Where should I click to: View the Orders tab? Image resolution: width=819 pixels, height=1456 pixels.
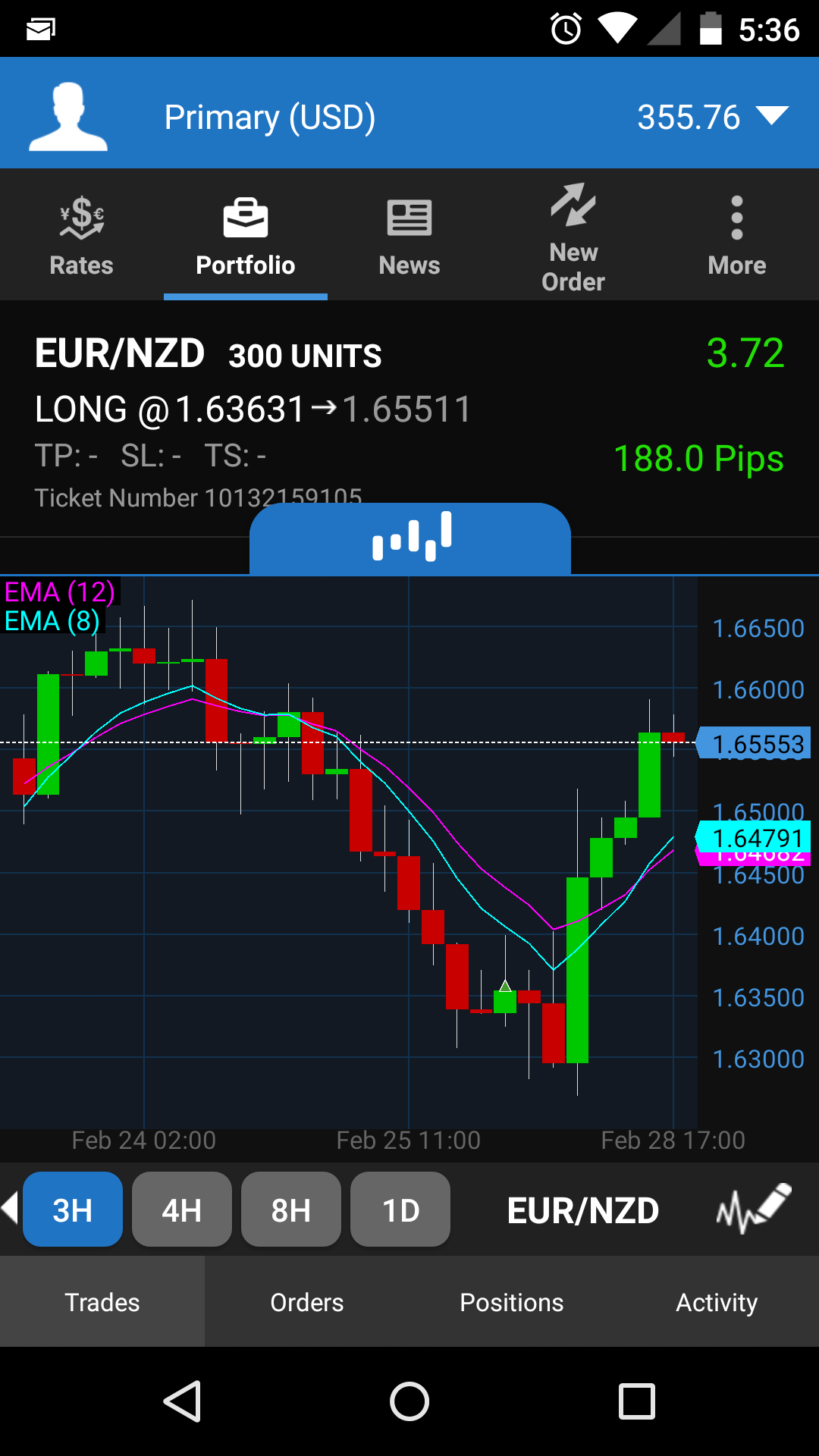(307, 1302)
